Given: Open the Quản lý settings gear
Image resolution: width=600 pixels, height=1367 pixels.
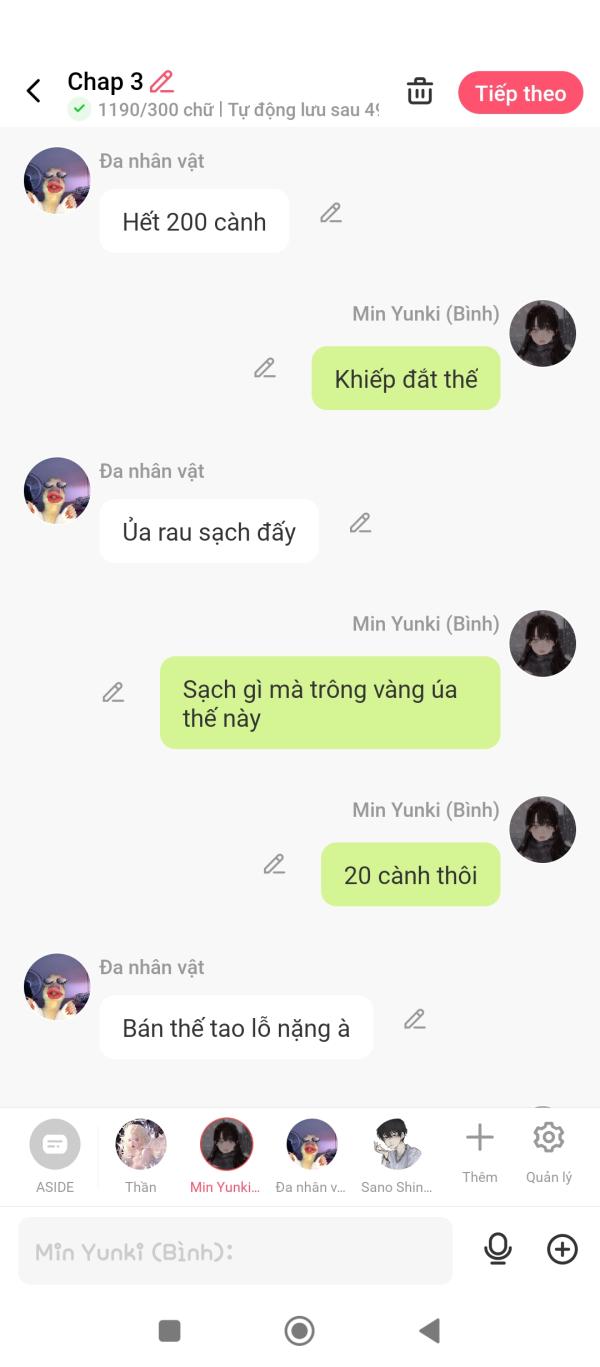Looking at the screenshot, I should [x=549, y=1152].
